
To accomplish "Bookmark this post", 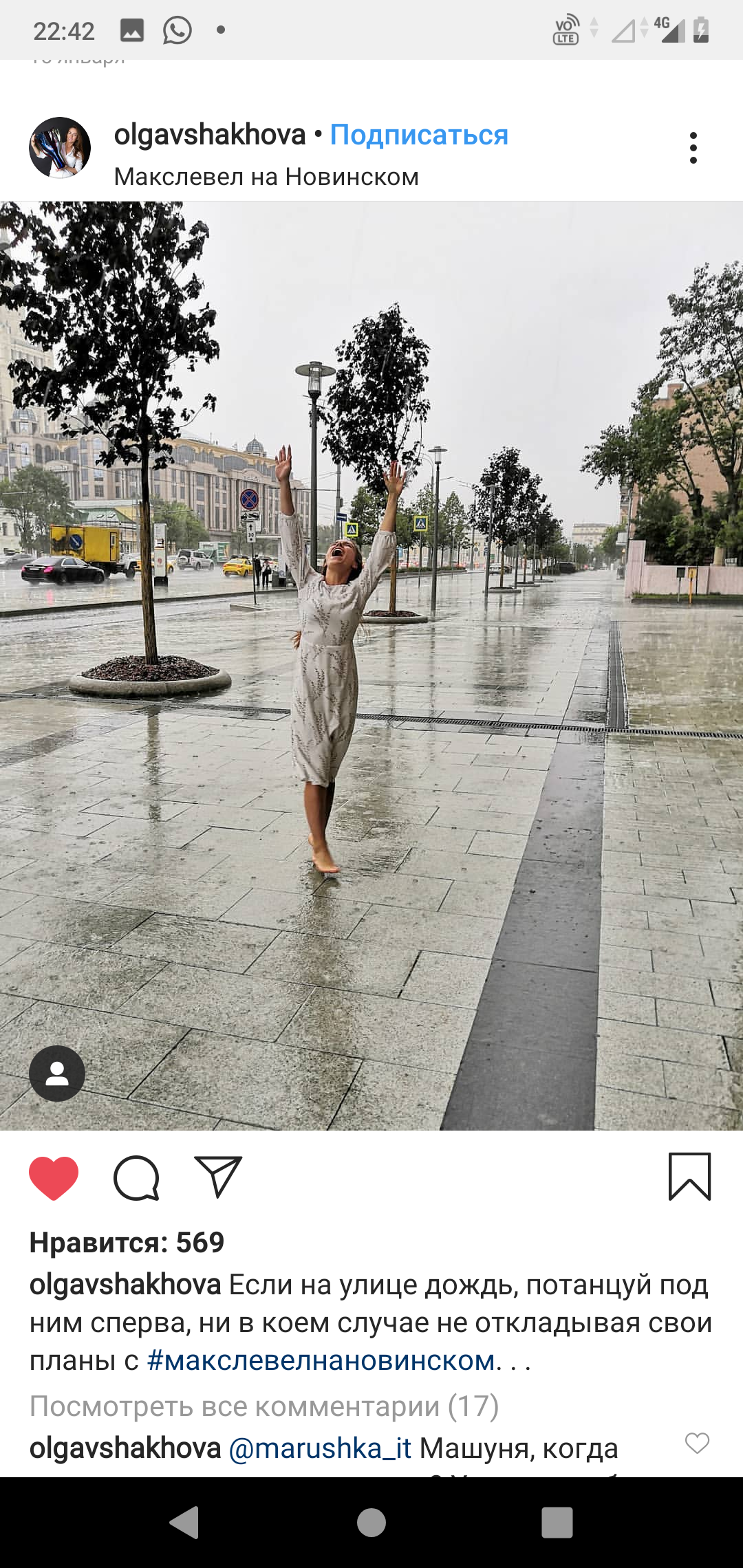I will coord(689,1177).
